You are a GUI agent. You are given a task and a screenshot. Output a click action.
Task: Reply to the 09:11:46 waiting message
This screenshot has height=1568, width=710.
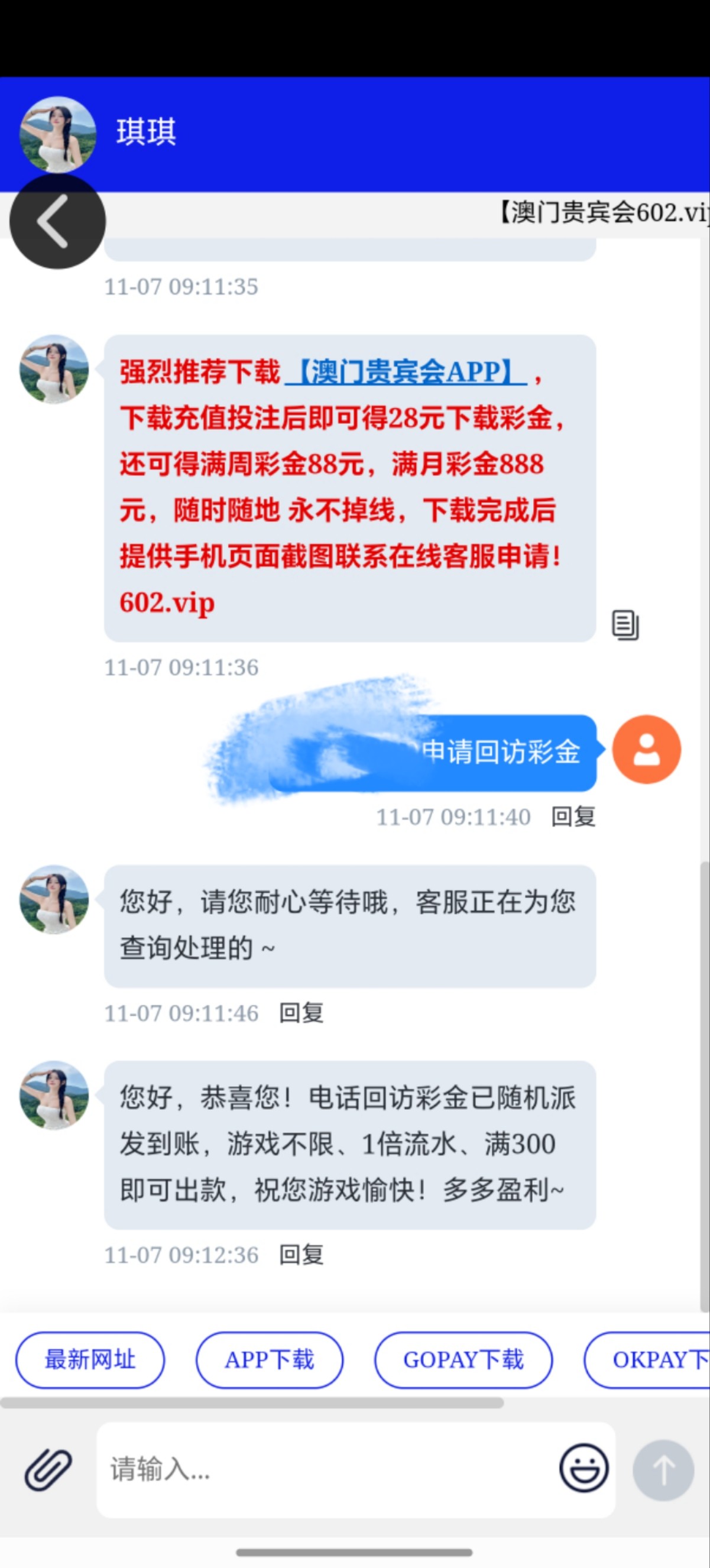pyautogui.click(x=301, y=1013)
